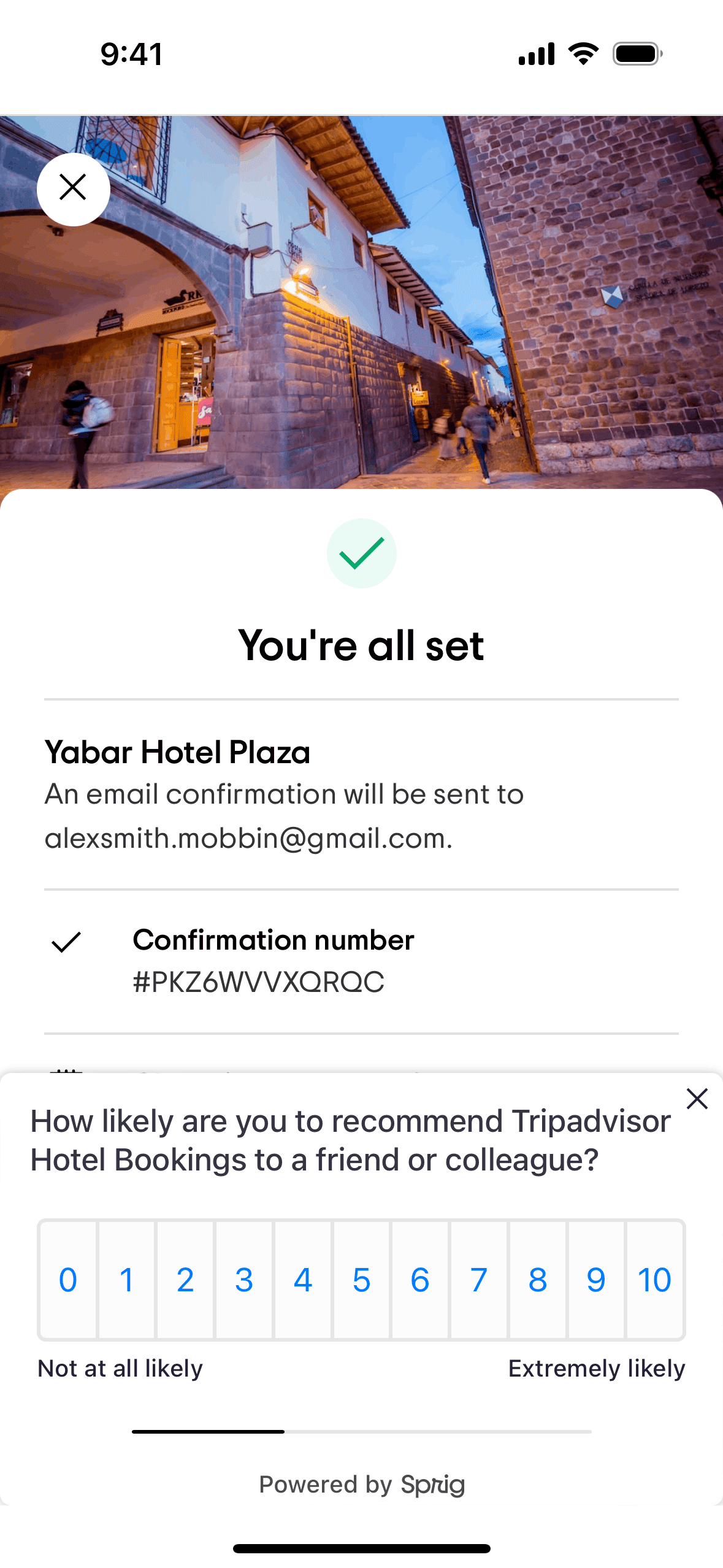Screen dimensions: 723x1568
Task: Dismiss the Tripadvisor recommendation survey
Action: (697, 1099)
